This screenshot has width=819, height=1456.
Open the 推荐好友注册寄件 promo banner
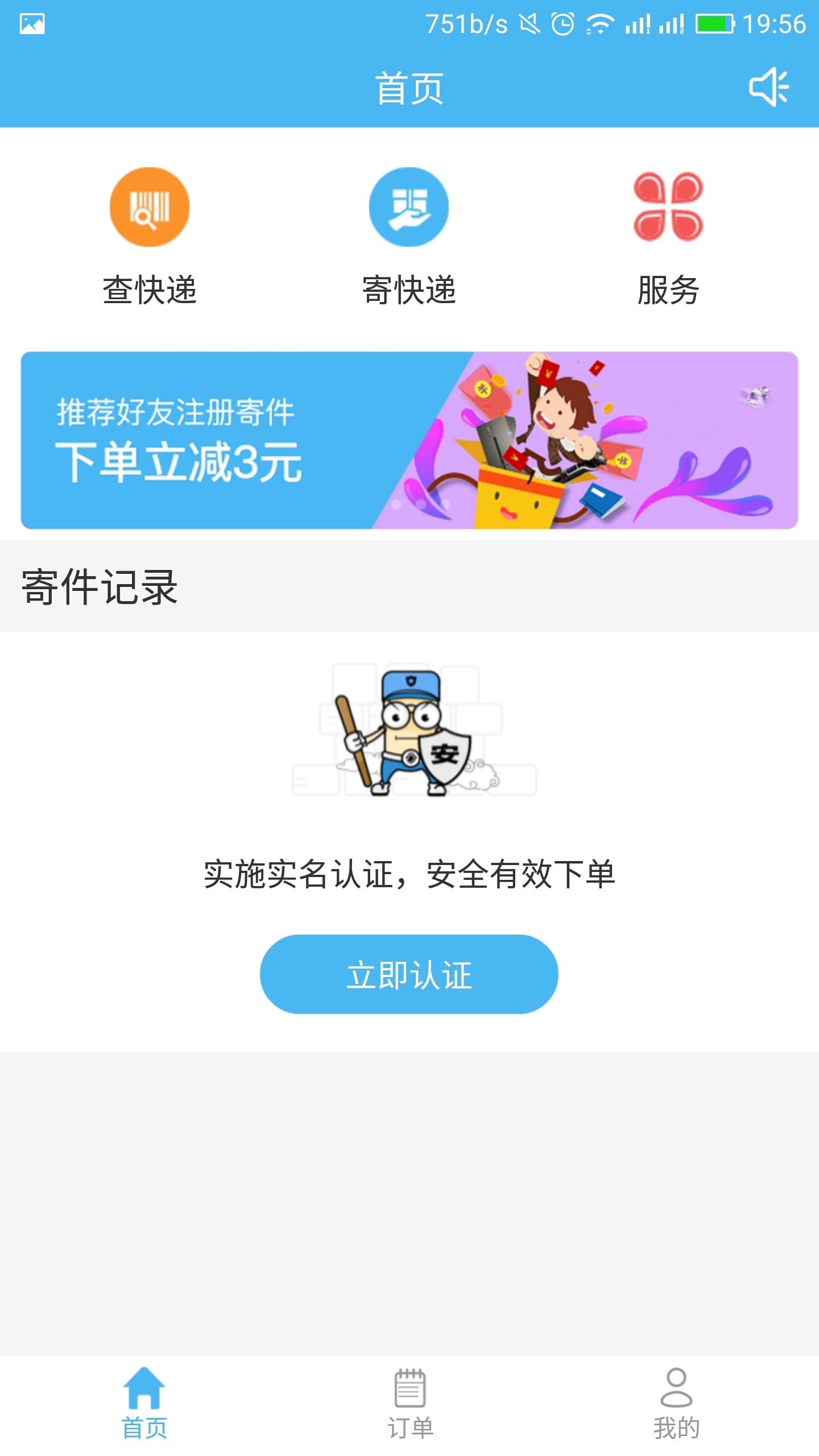[409, 440]
